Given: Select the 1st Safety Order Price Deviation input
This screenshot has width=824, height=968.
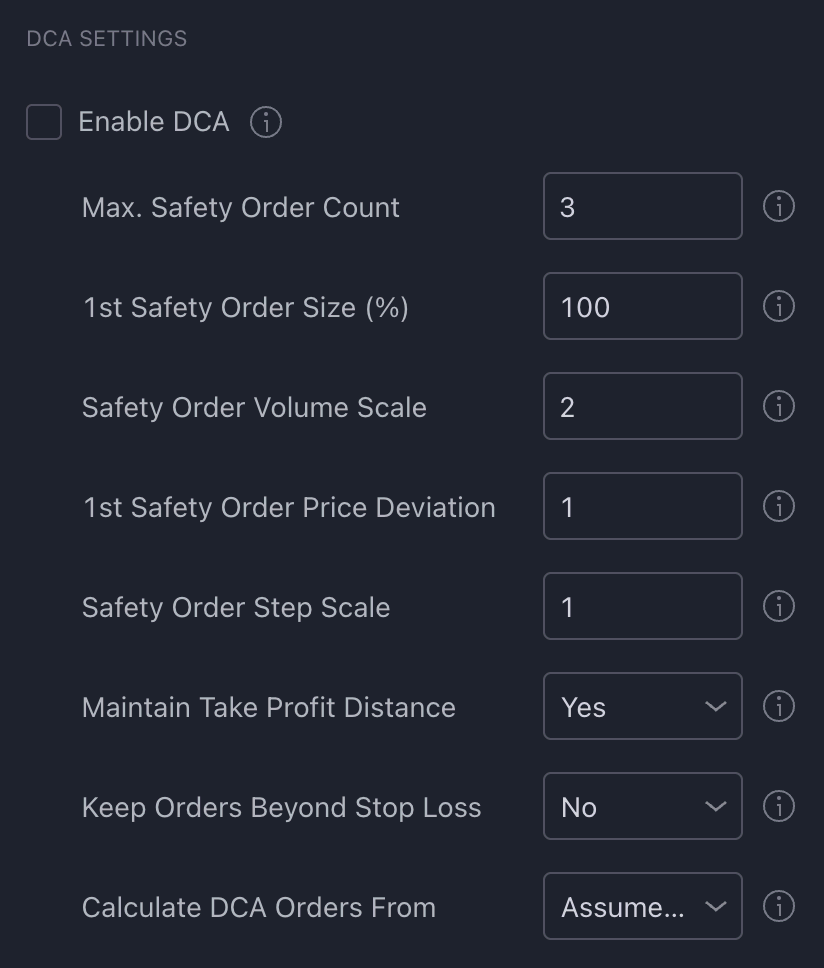Looking at the screenshot, I should [x=642, y=506].
